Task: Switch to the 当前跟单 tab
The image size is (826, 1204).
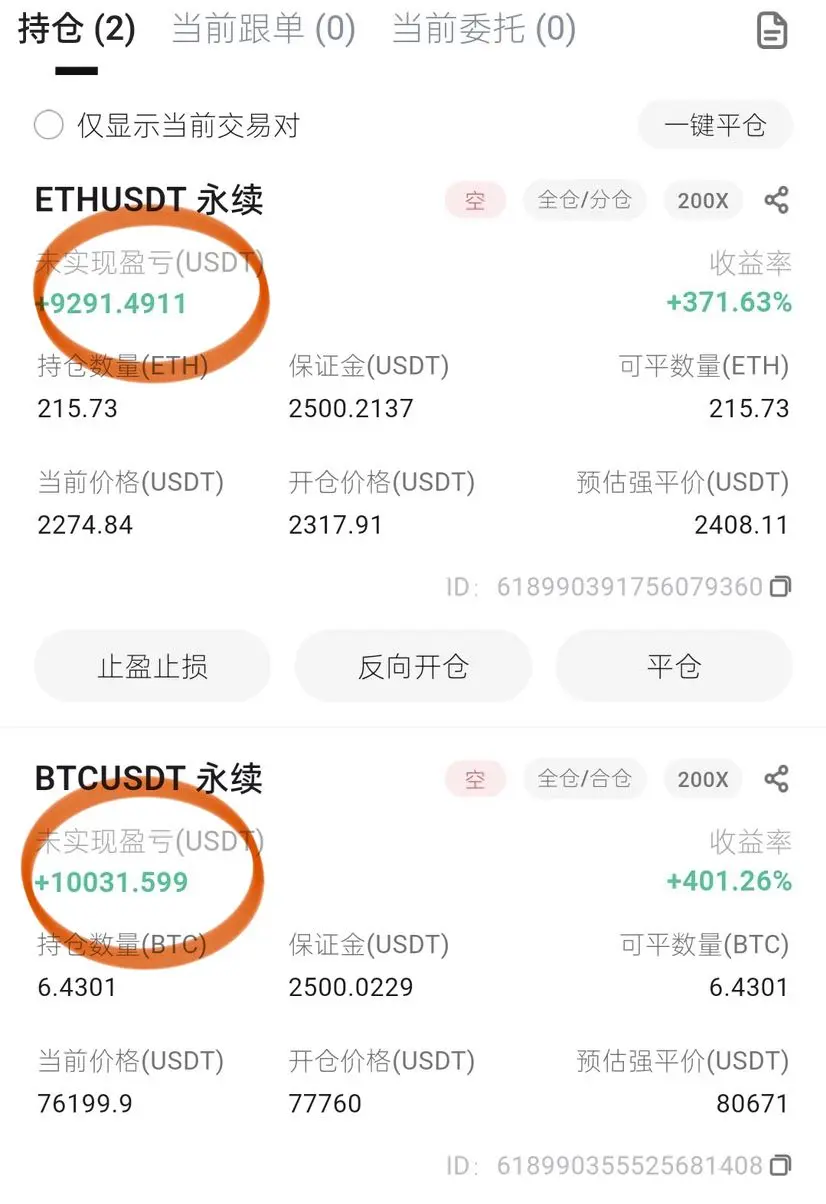Action: pos(263,29)
